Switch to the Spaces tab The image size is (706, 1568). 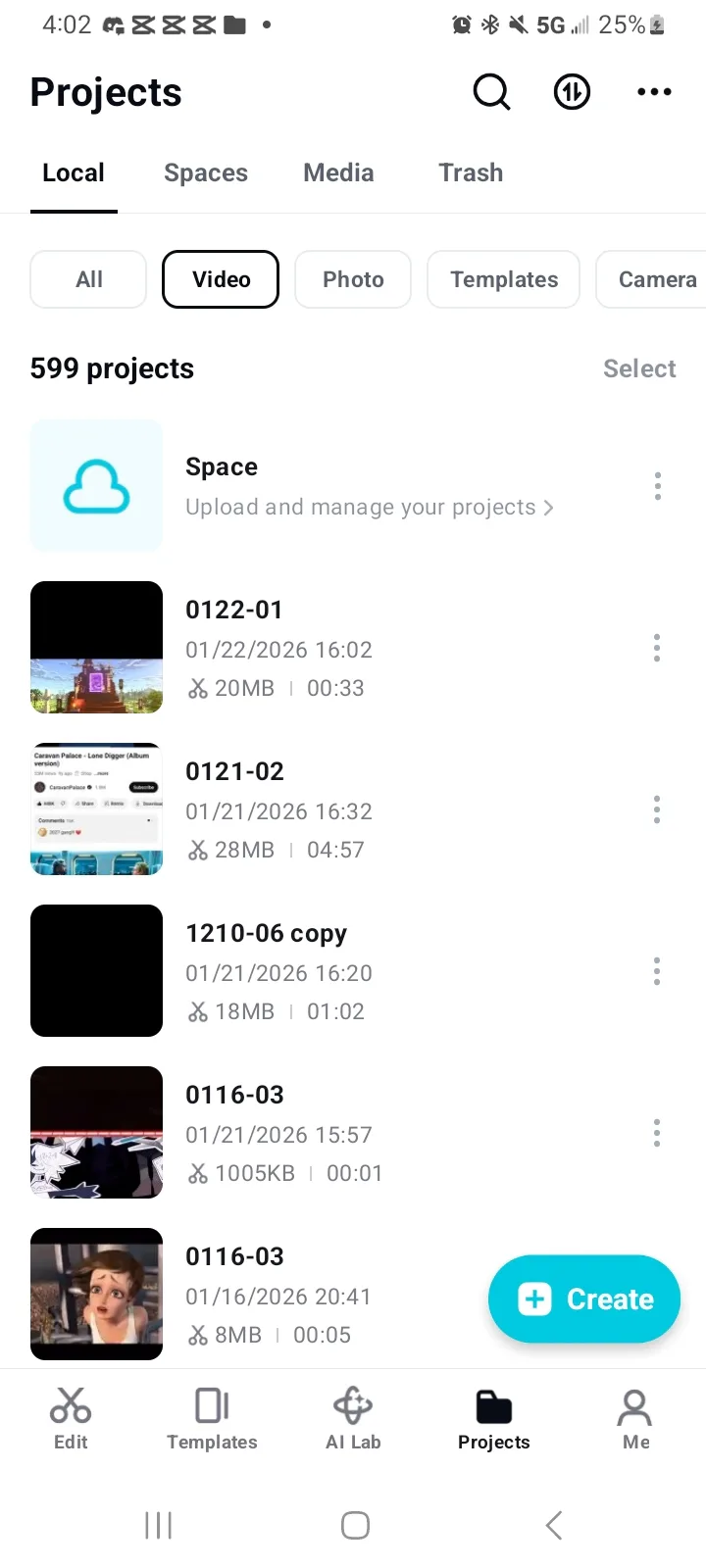(x=206, y=173)
